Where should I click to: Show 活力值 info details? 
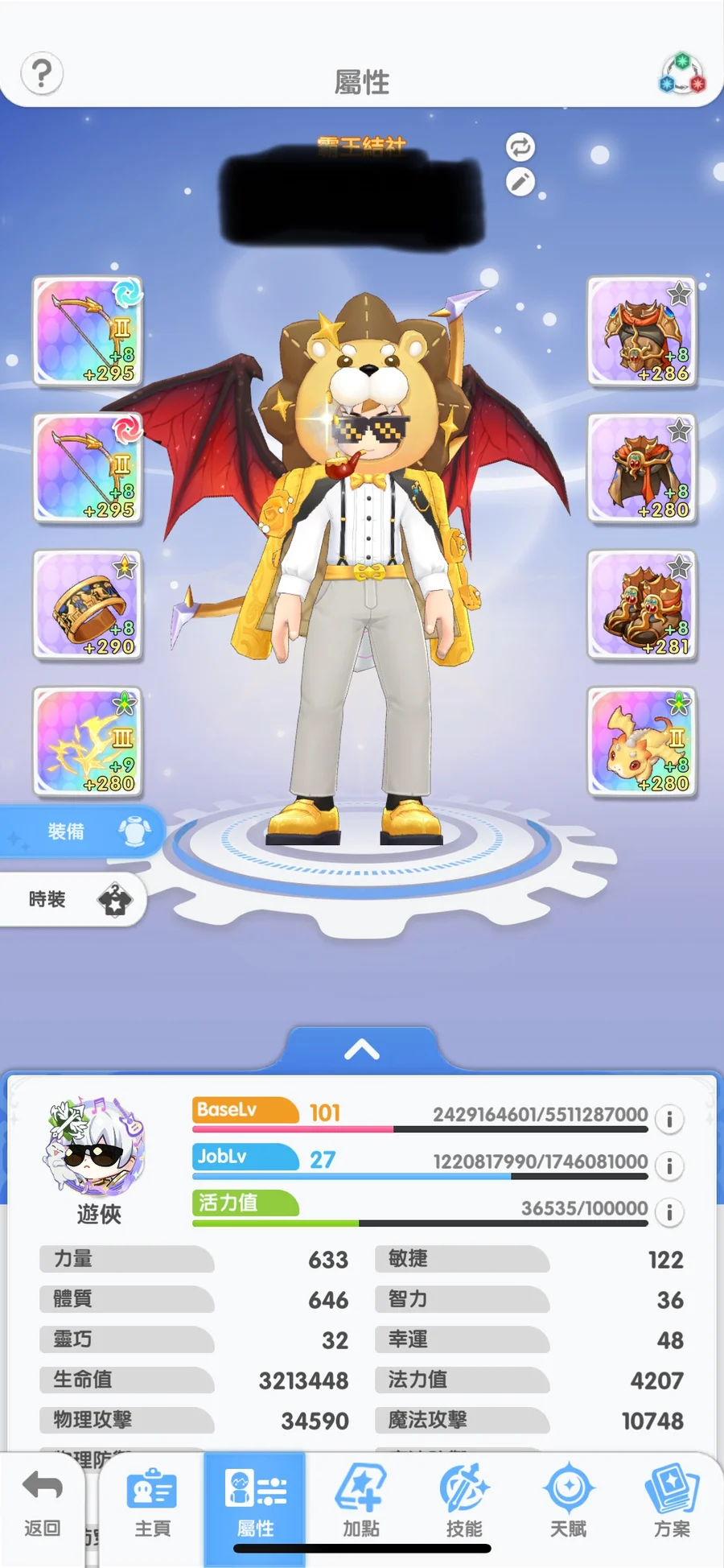[x=669, y=1211]
